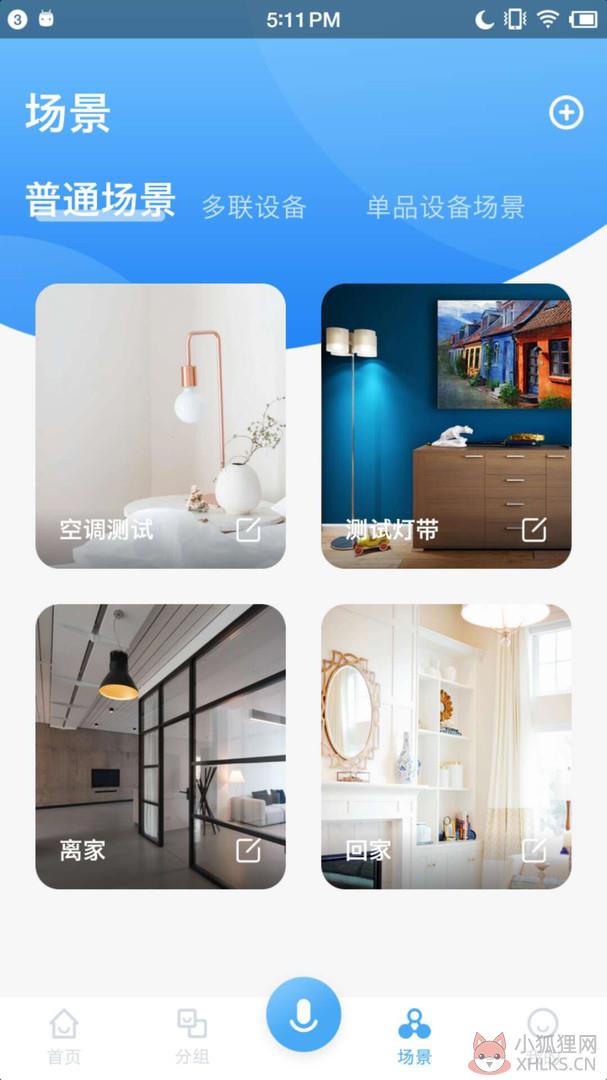Start voice control with microphone button
This screenshot has width=607, height=1080.
304,1015
